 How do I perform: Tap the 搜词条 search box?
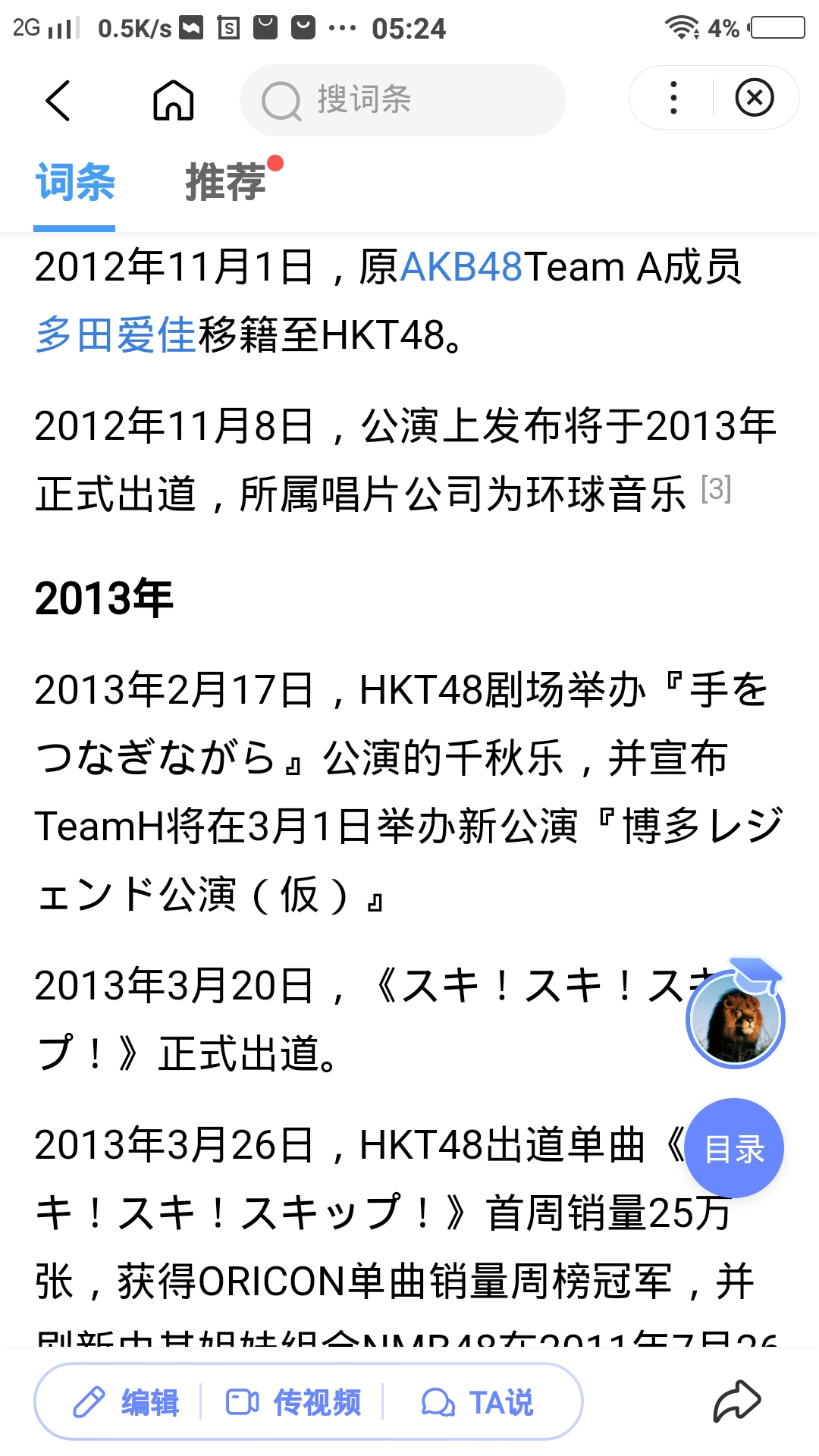tap(403, 100)
